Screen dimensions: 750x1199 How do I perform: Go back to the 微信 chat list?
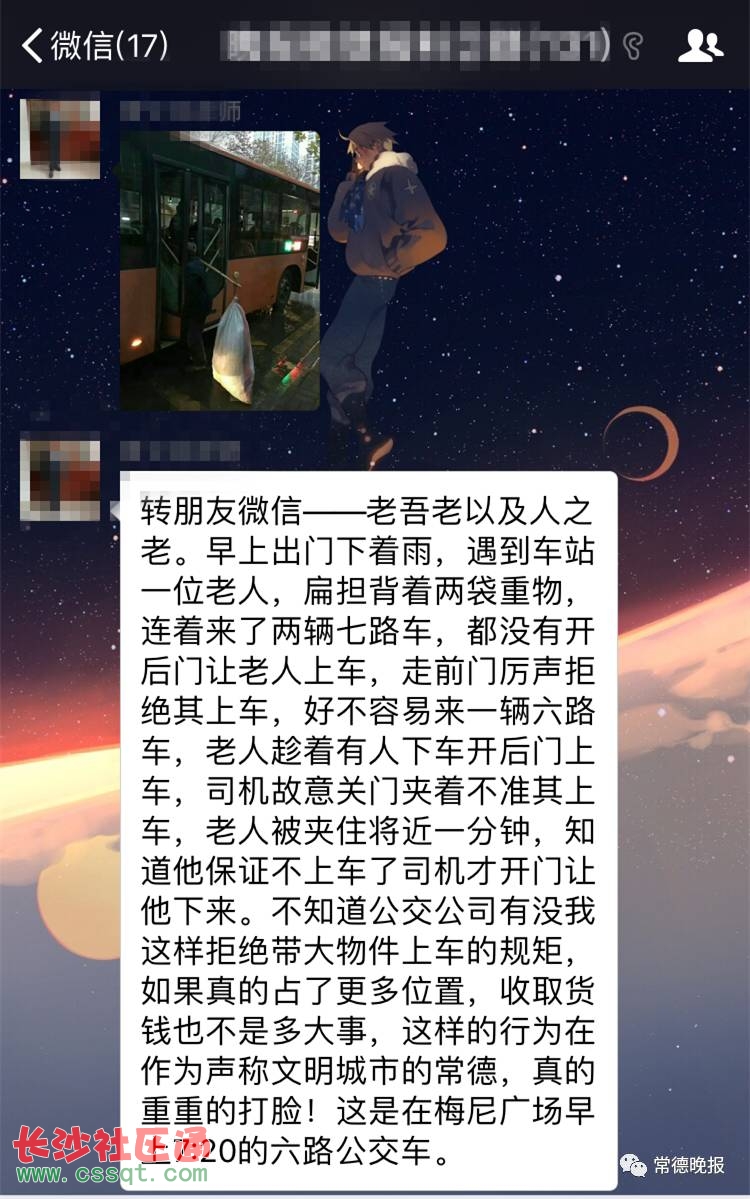point(95,45)
